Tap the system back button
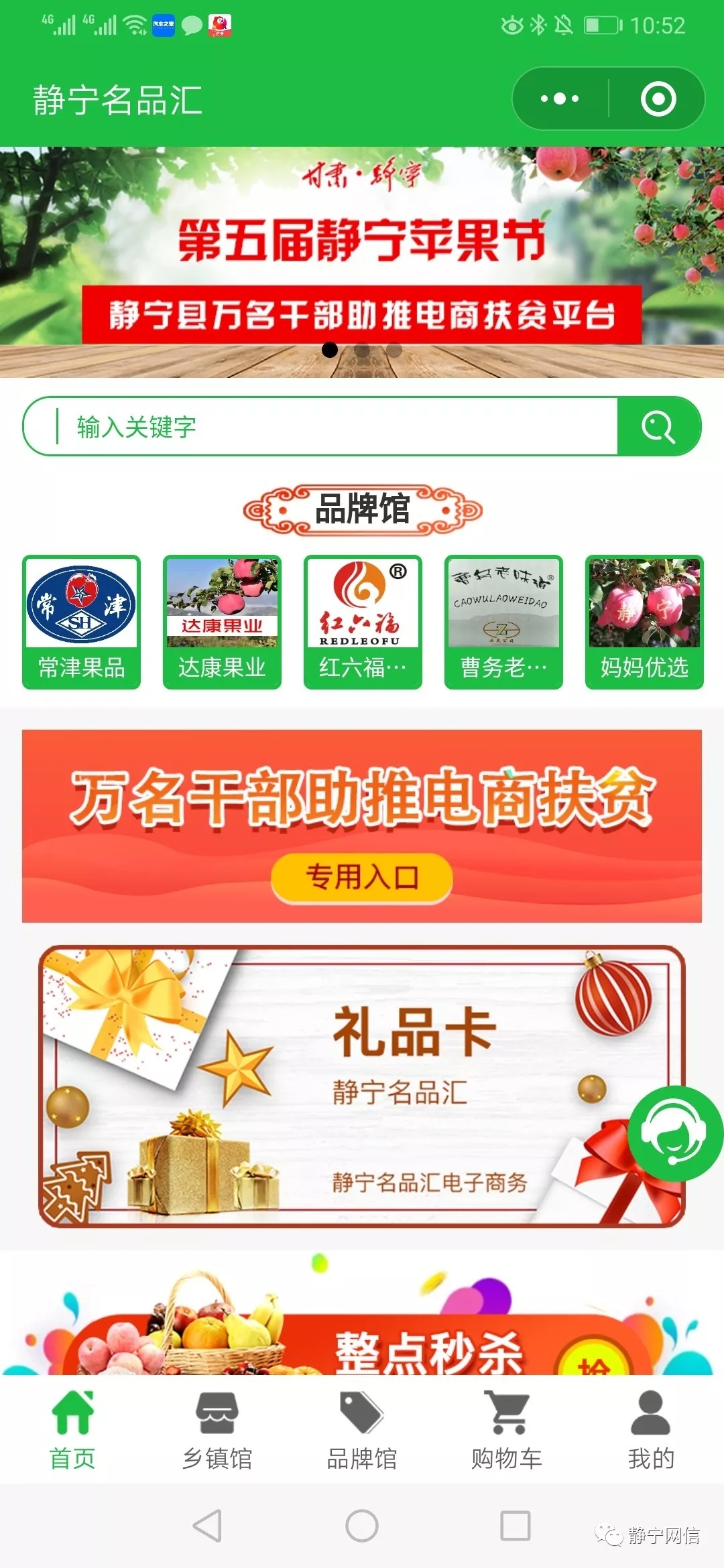 [207, 1526]
